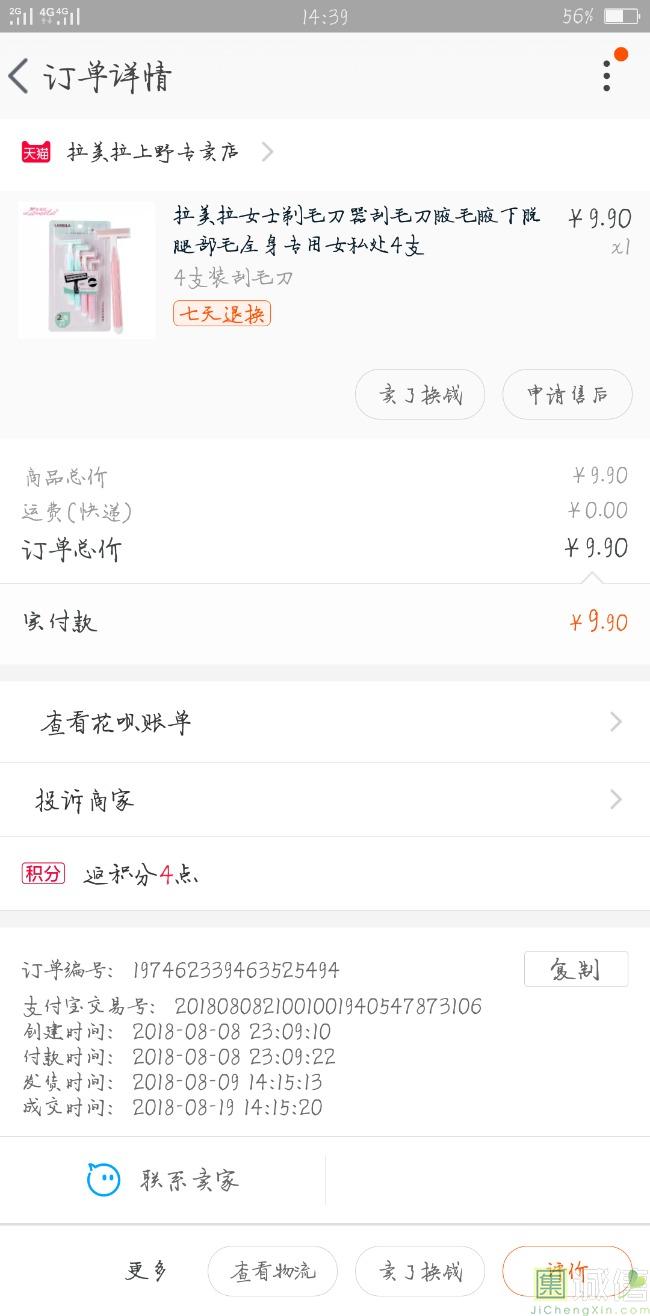
Task: Tap the orange 评价 button
Action: tap(566, 1270)
